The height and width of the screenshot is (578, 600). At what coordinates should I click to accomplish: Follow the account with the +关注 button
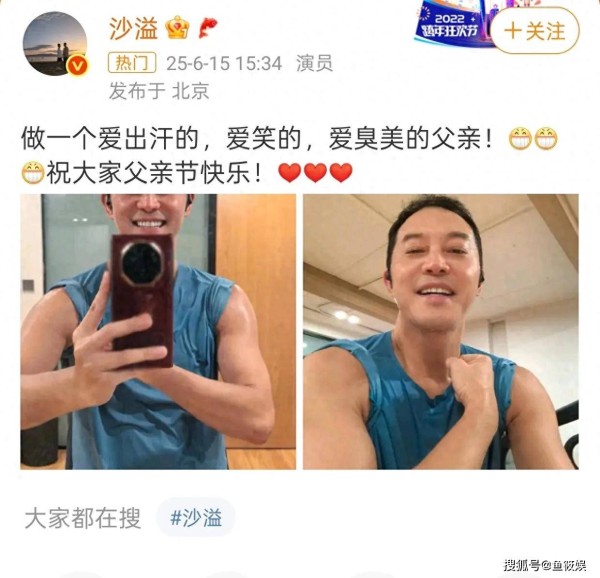(x=533, y=31)
